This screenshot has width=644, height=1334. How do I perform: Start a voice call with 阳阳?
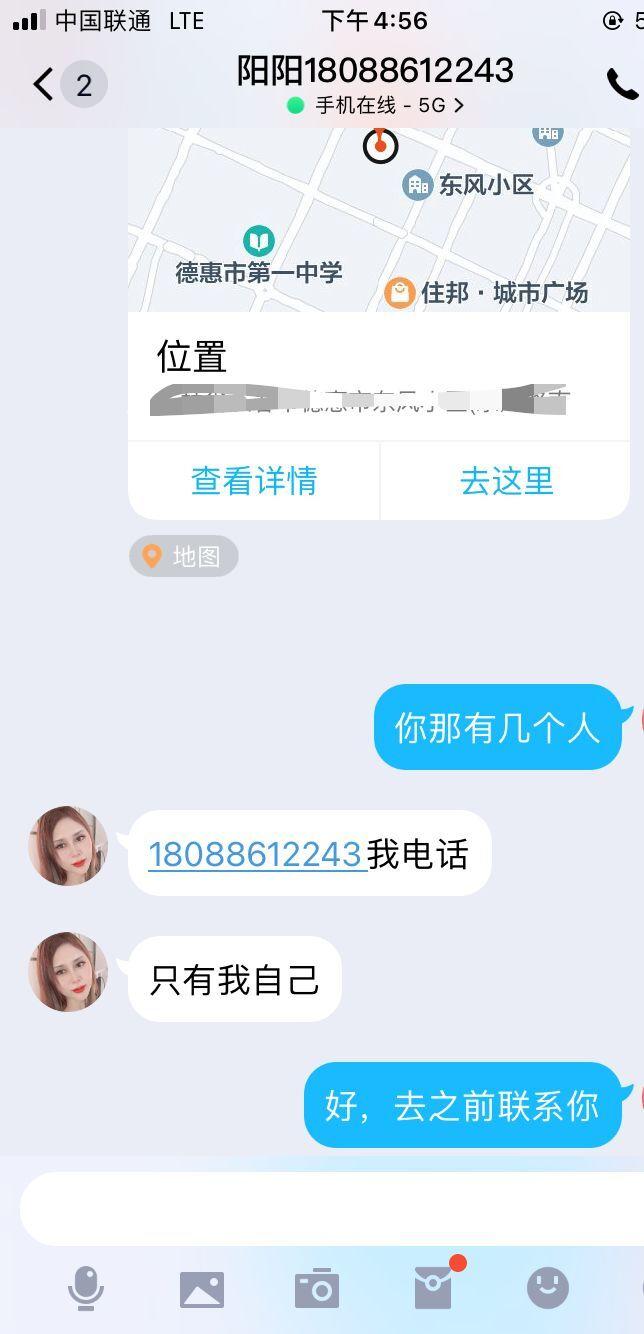[621, 85]
